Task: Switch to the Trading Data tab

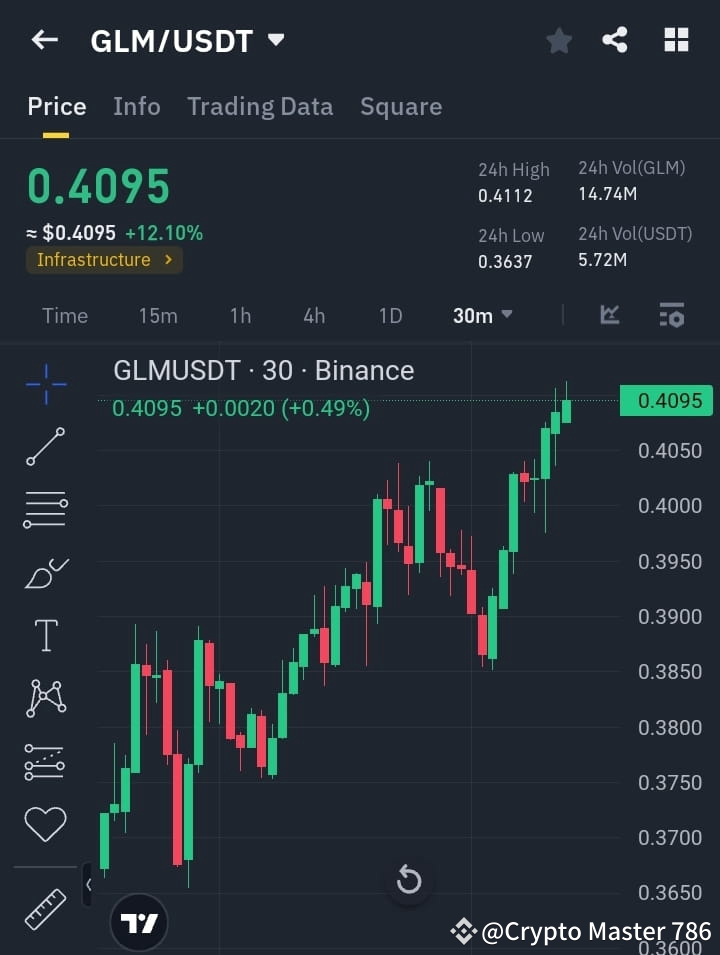Action: click(x=260, y=106)
